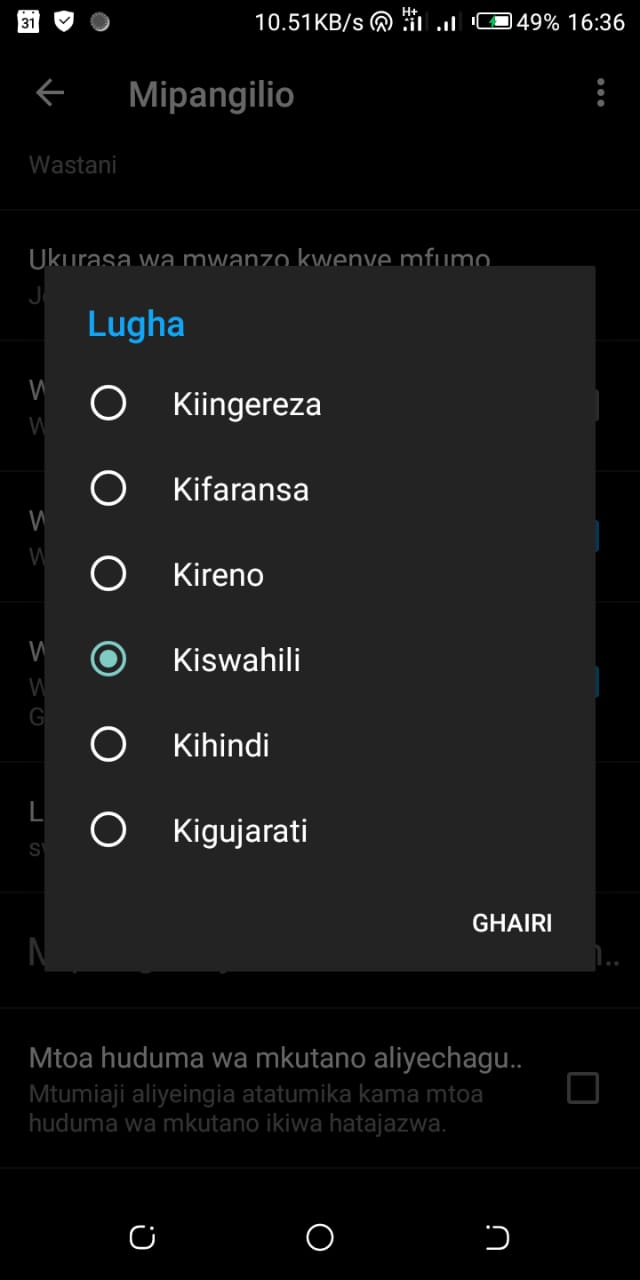
Task: Select the Kiswahili radio button
Action: (108, 660)
